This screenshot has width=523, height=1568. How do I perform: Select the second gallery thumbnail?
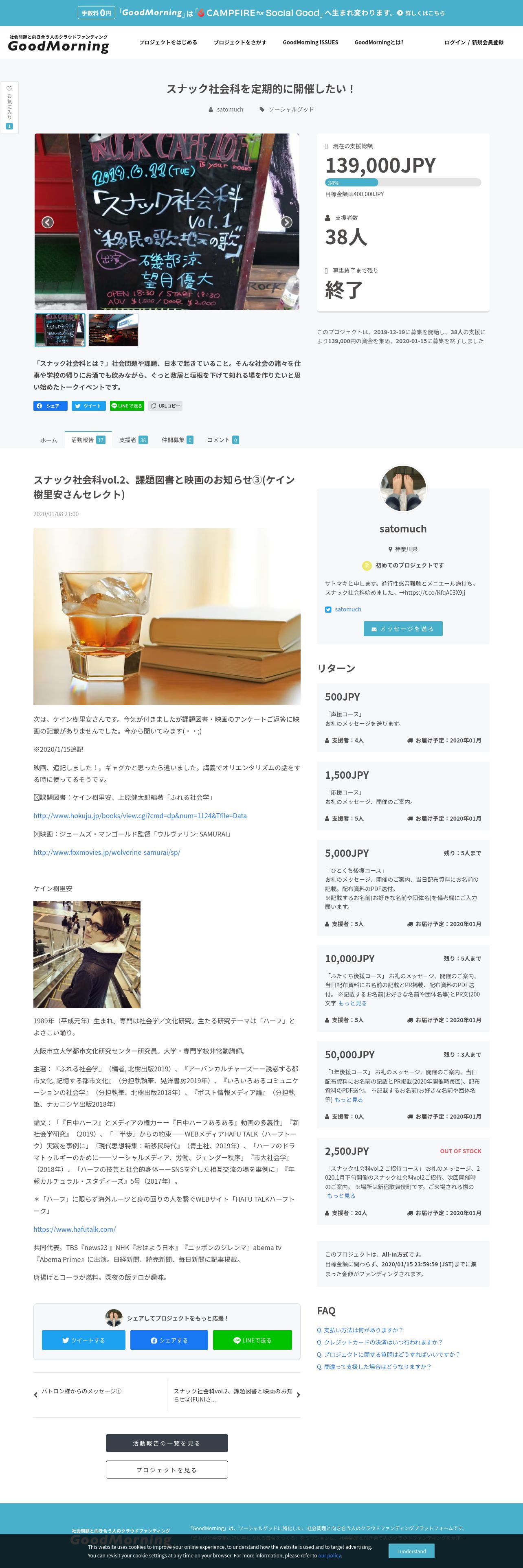pyautogui.click(x=113, y=330)
